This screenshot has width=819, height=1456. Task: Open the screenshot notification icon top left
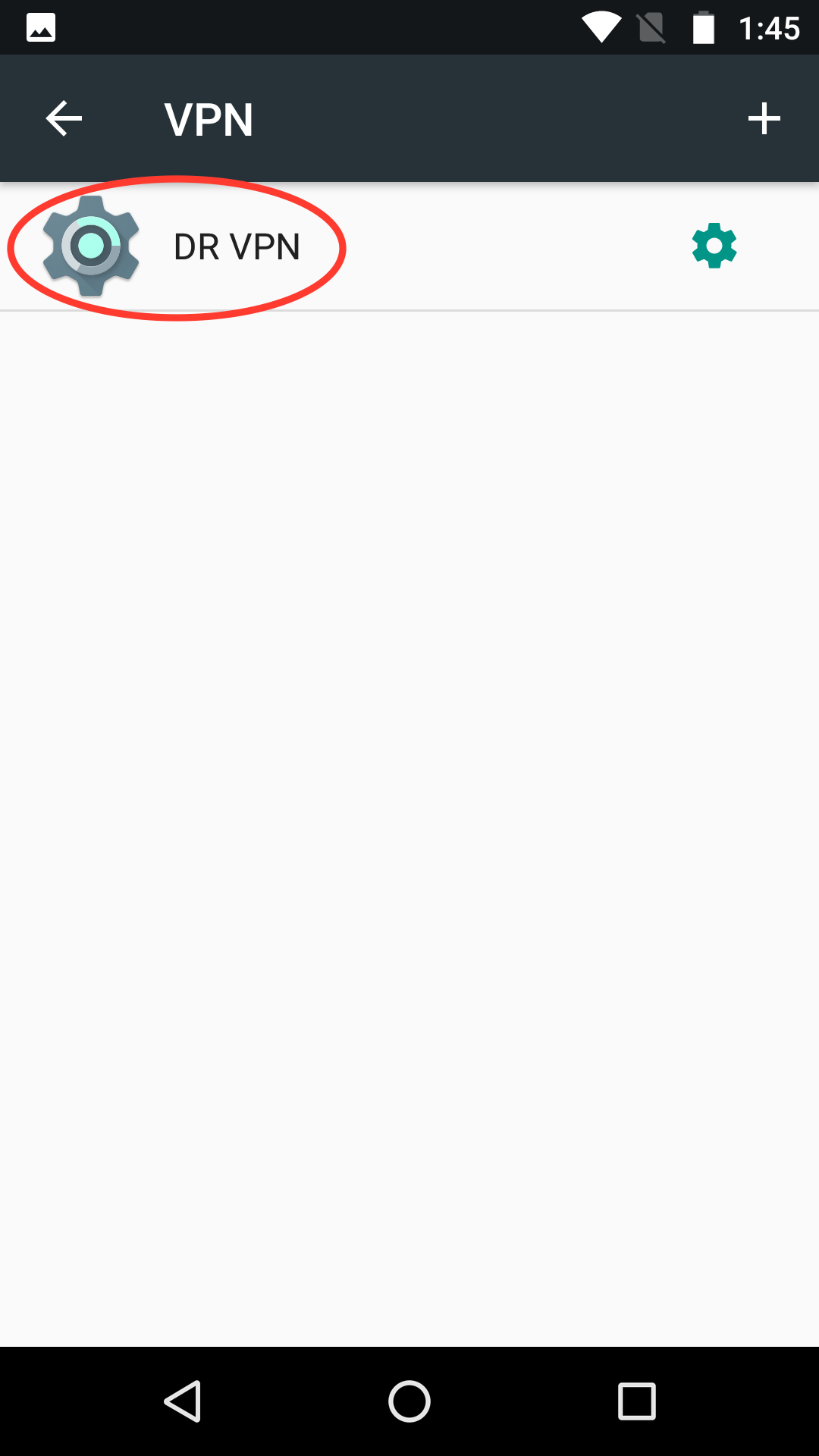pyautogui.click(x=42, y=27)
